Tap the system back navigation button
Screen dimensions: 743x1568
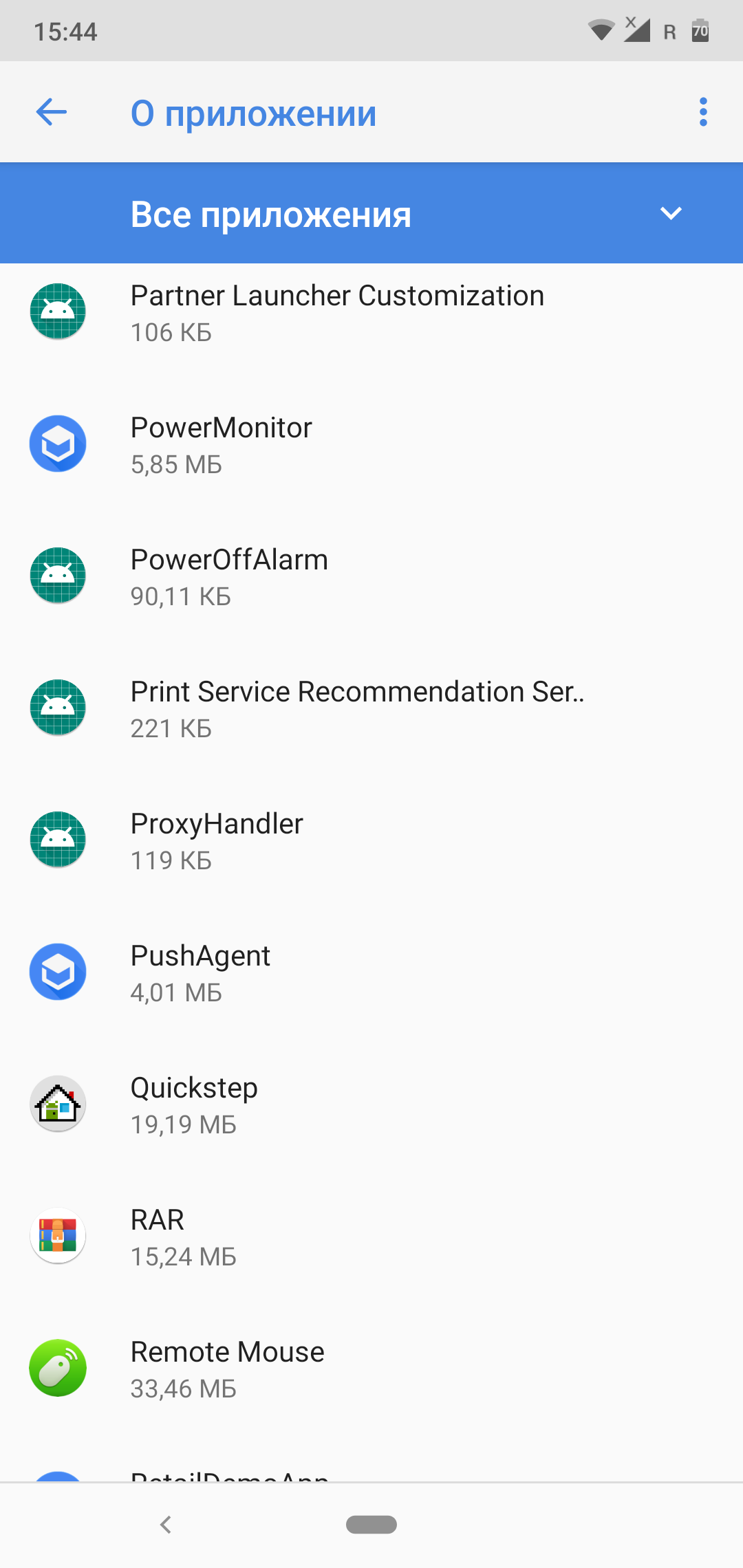pyautogui.click(x=165, y=1525)
